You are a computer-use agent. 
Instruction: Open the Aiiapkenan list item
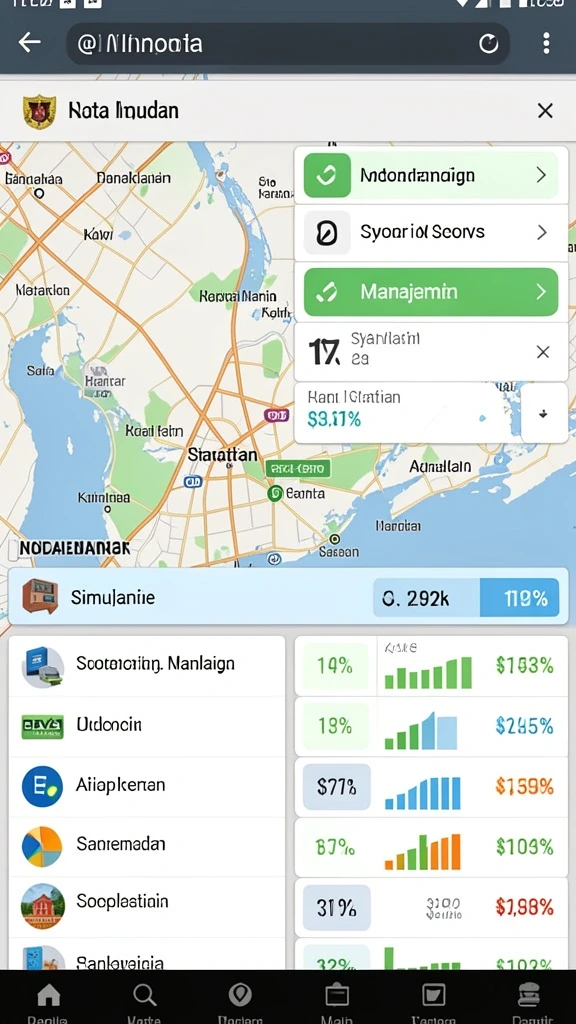coord(147,786)
